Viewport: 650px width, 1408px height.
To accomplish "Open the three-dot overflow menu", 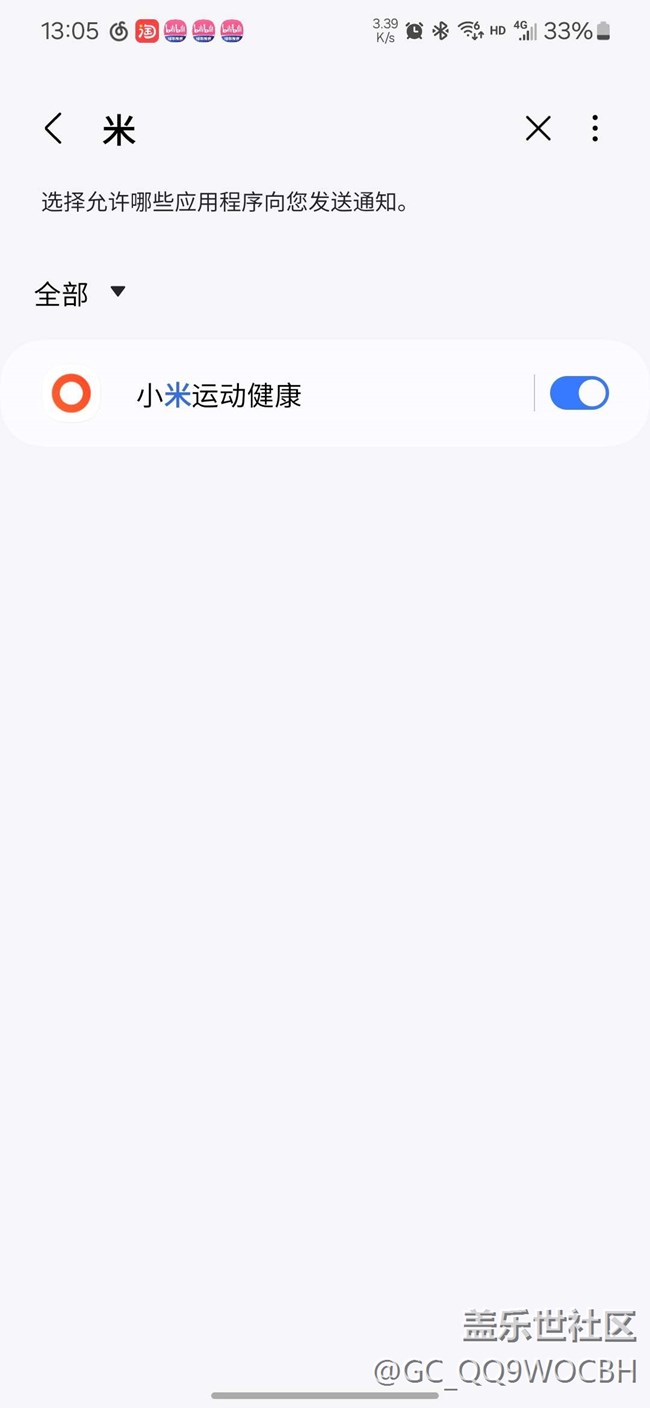I will click(x=595, y=128).
